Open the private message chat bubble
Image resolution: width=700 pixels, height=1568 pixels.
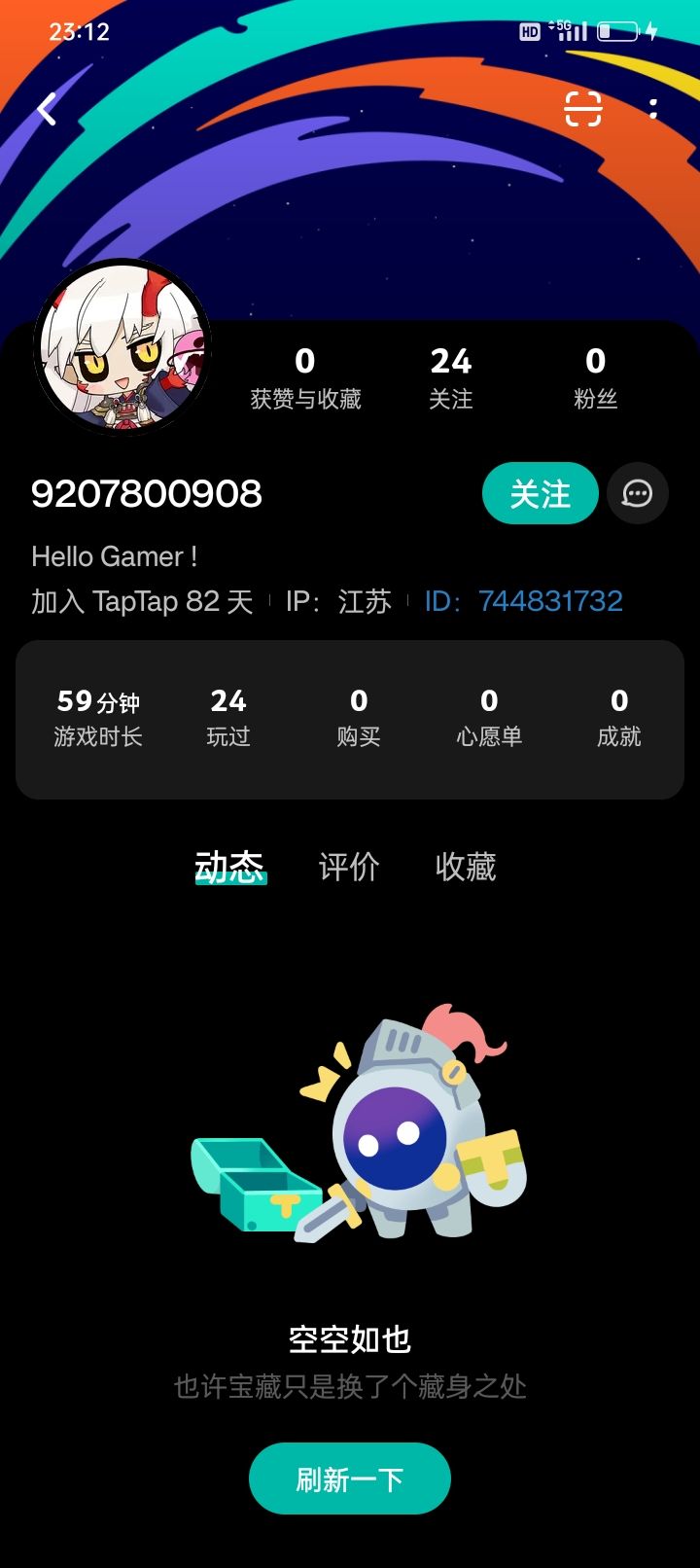pyautogui.click(x=637, y=494)
